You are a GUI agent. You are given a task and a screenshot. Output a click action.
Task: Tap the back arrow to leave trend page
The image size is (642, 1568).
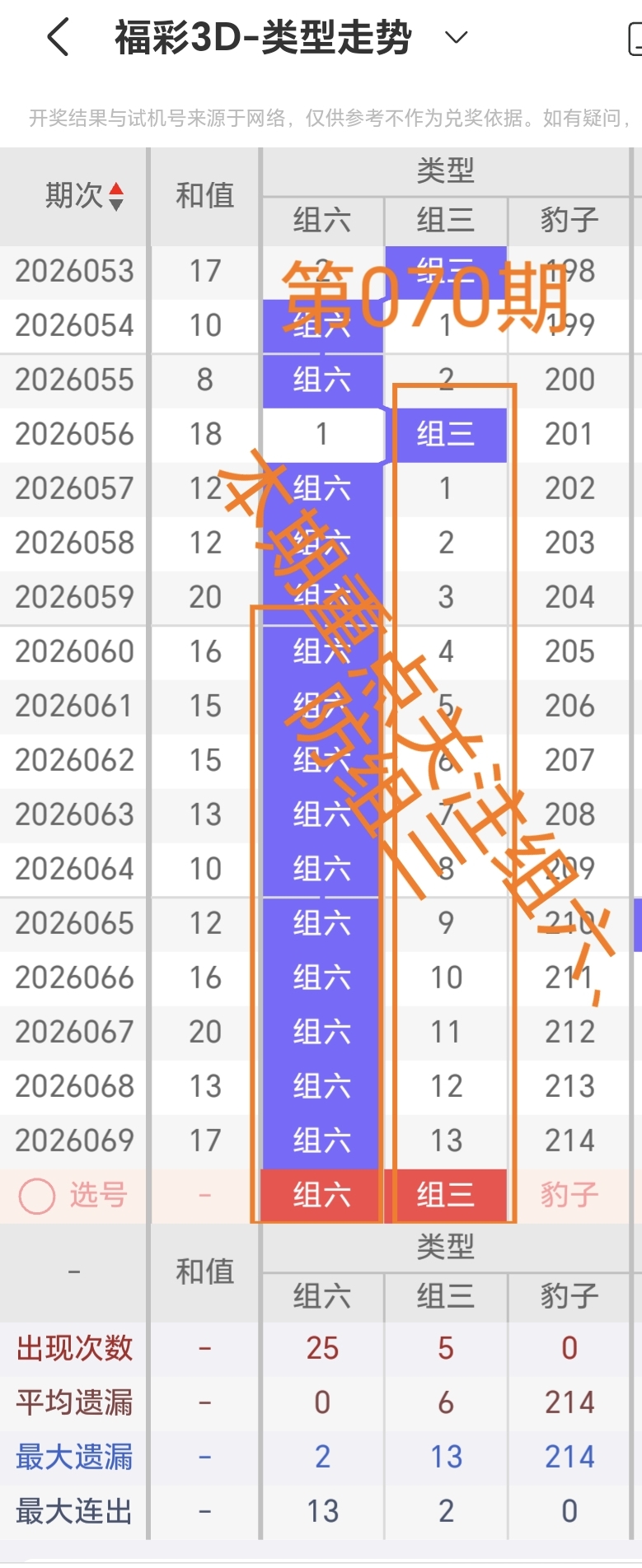(x=56, y=36)
